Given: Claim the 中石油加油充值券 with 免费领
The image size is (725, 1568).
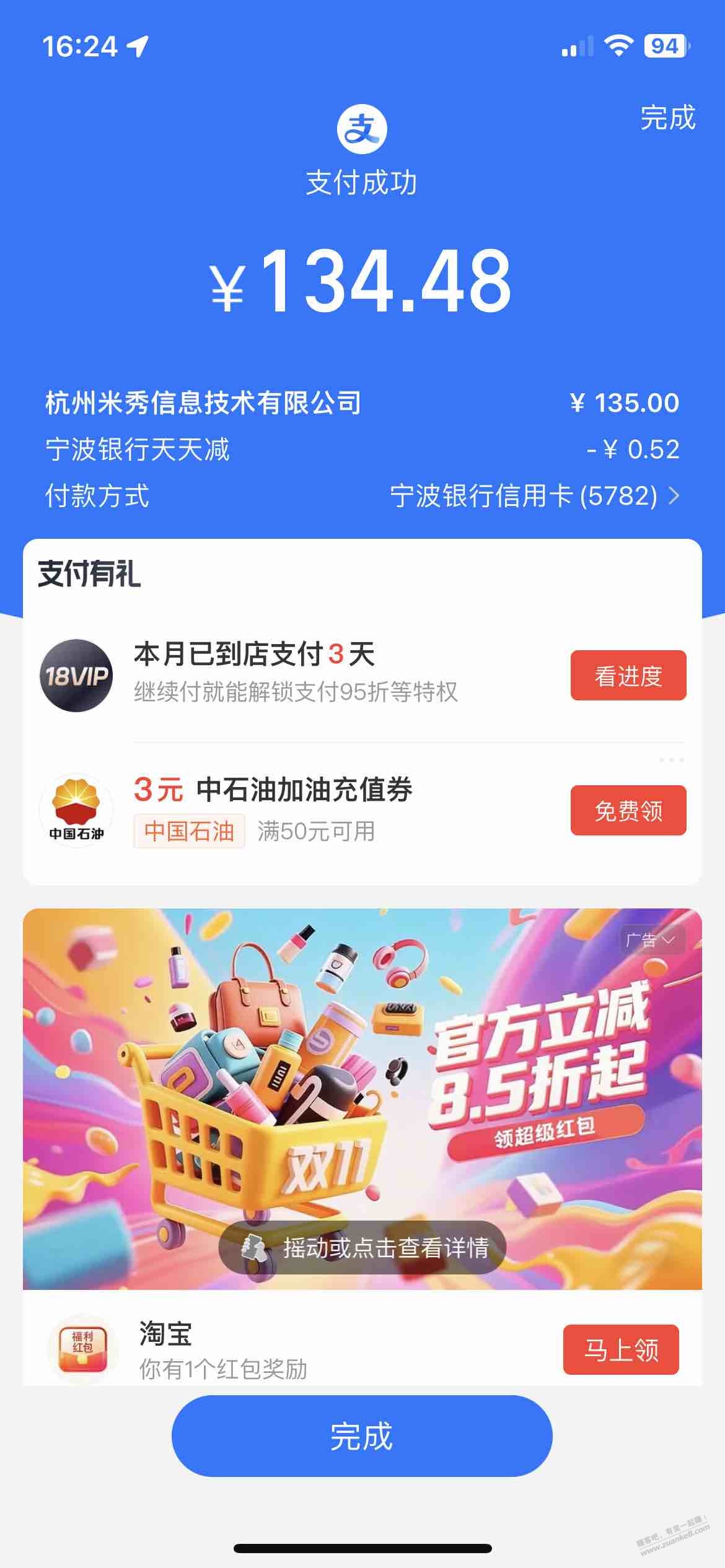Looking at the screenshot, I should click(x=628, y=811).
